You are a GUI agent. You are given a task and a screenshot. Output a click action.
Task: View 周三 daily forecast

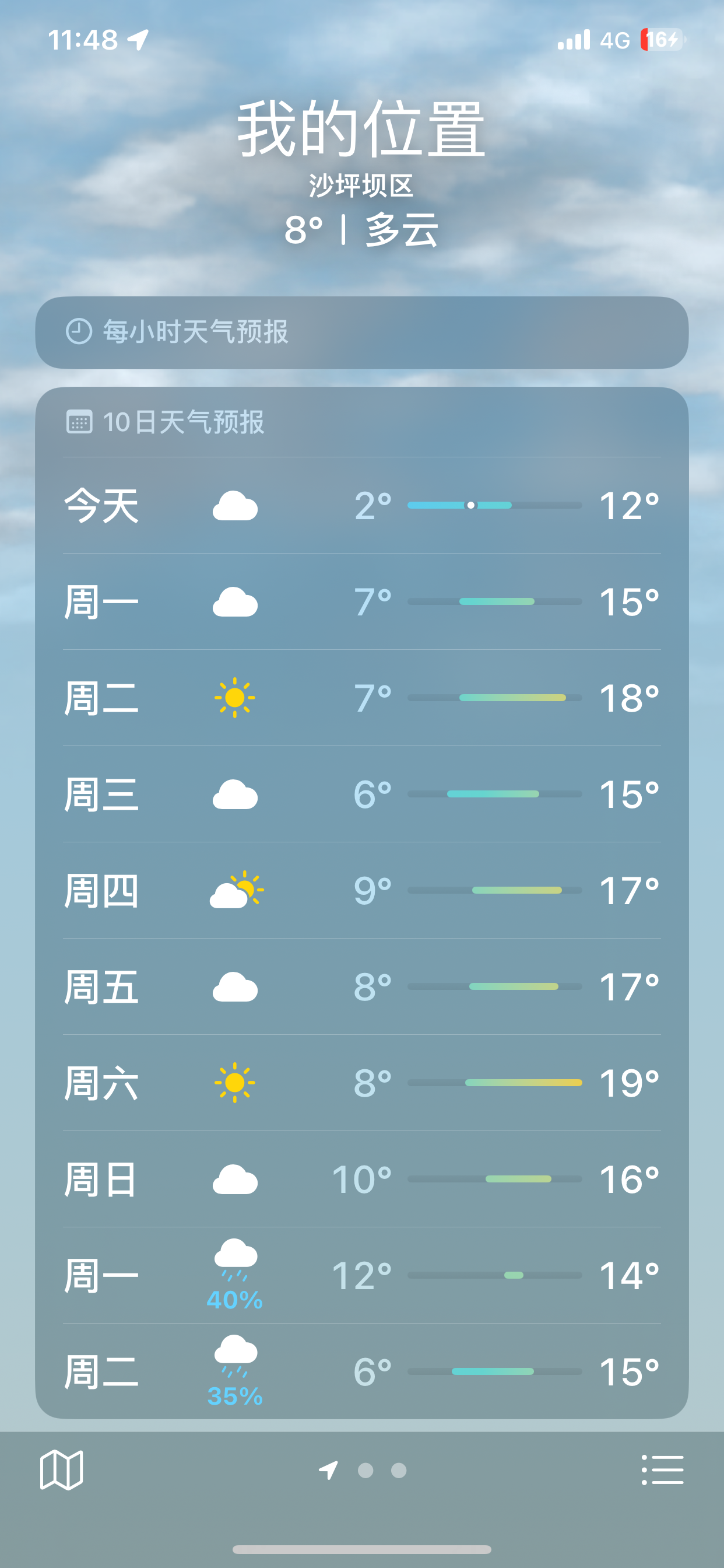coord(361,794)
